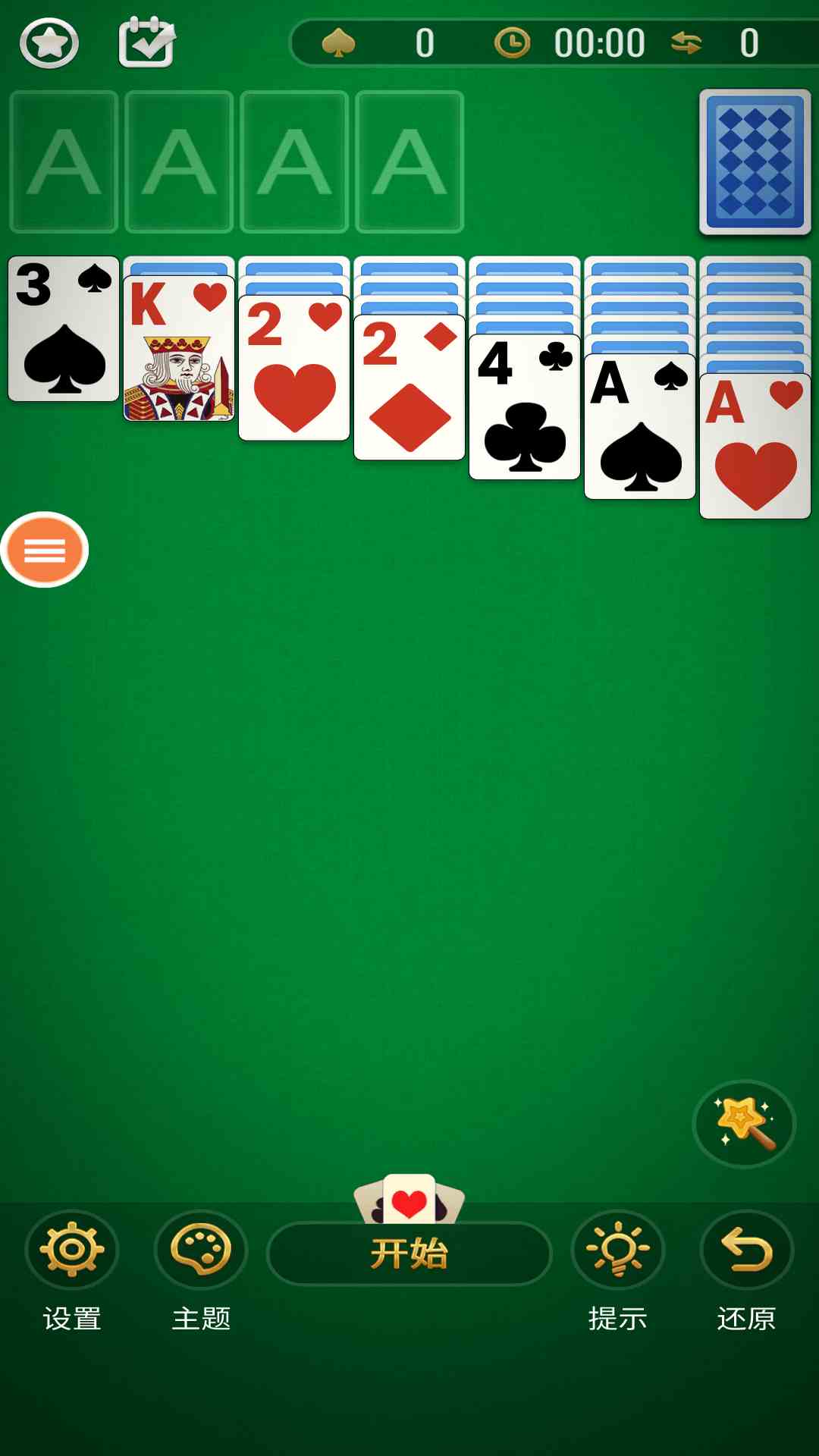Open 设置 settings

[x=72, y=1271]
